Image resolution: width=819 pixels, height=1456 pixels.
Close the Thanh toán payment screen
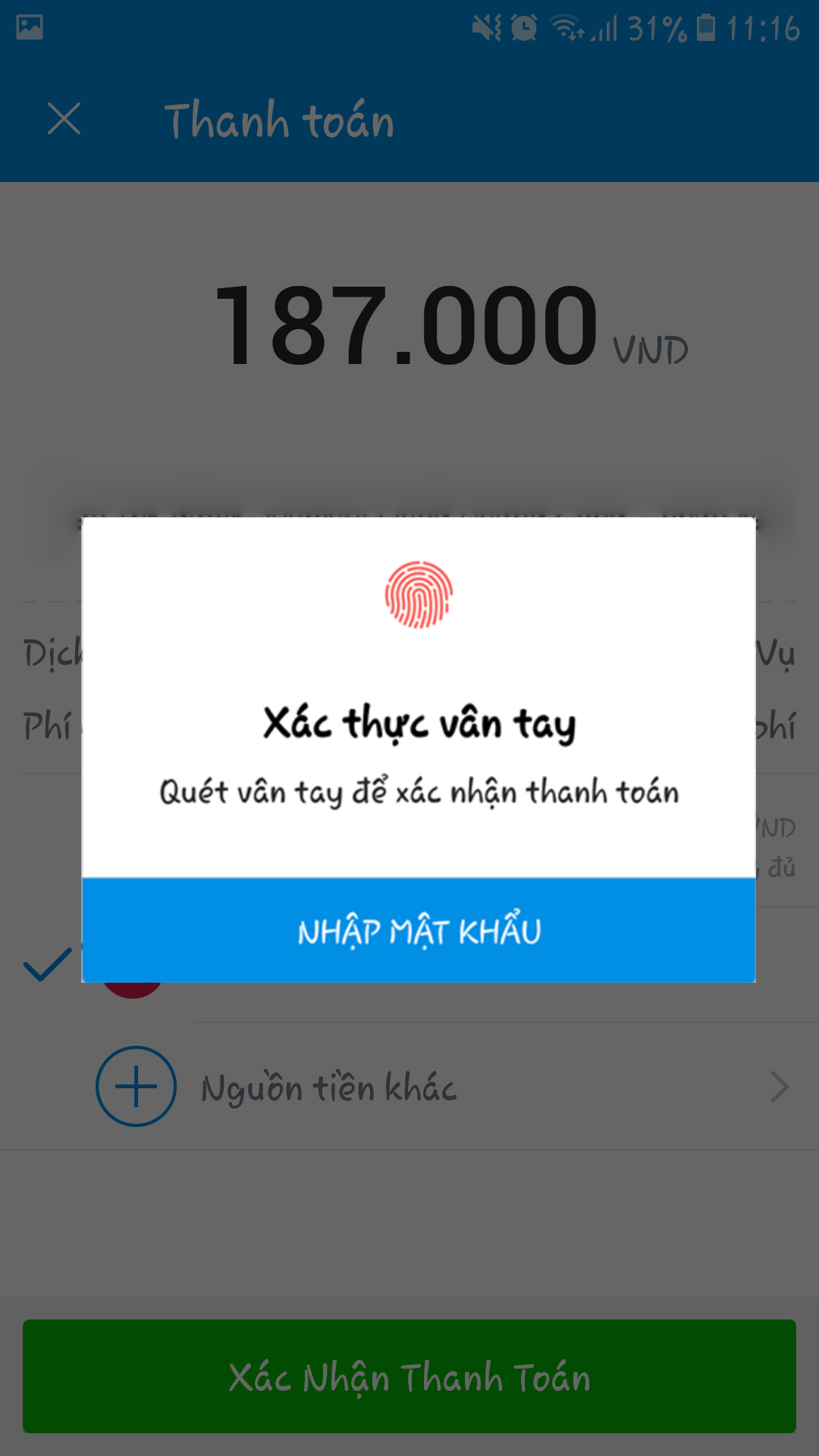click(x=64, y=119)
